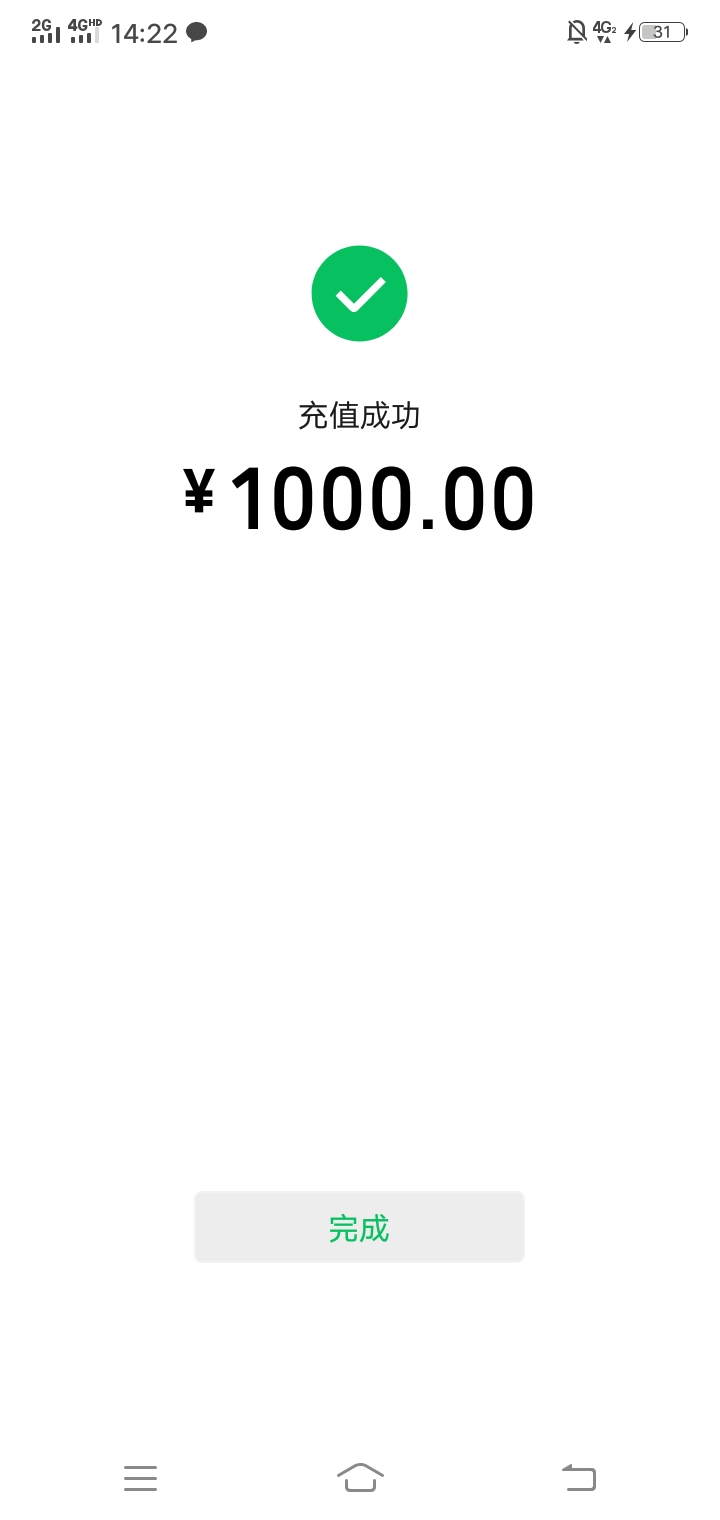The image size is (720, 1520).
Task: Open the recent apps menu
Action: pos(141,1478)
